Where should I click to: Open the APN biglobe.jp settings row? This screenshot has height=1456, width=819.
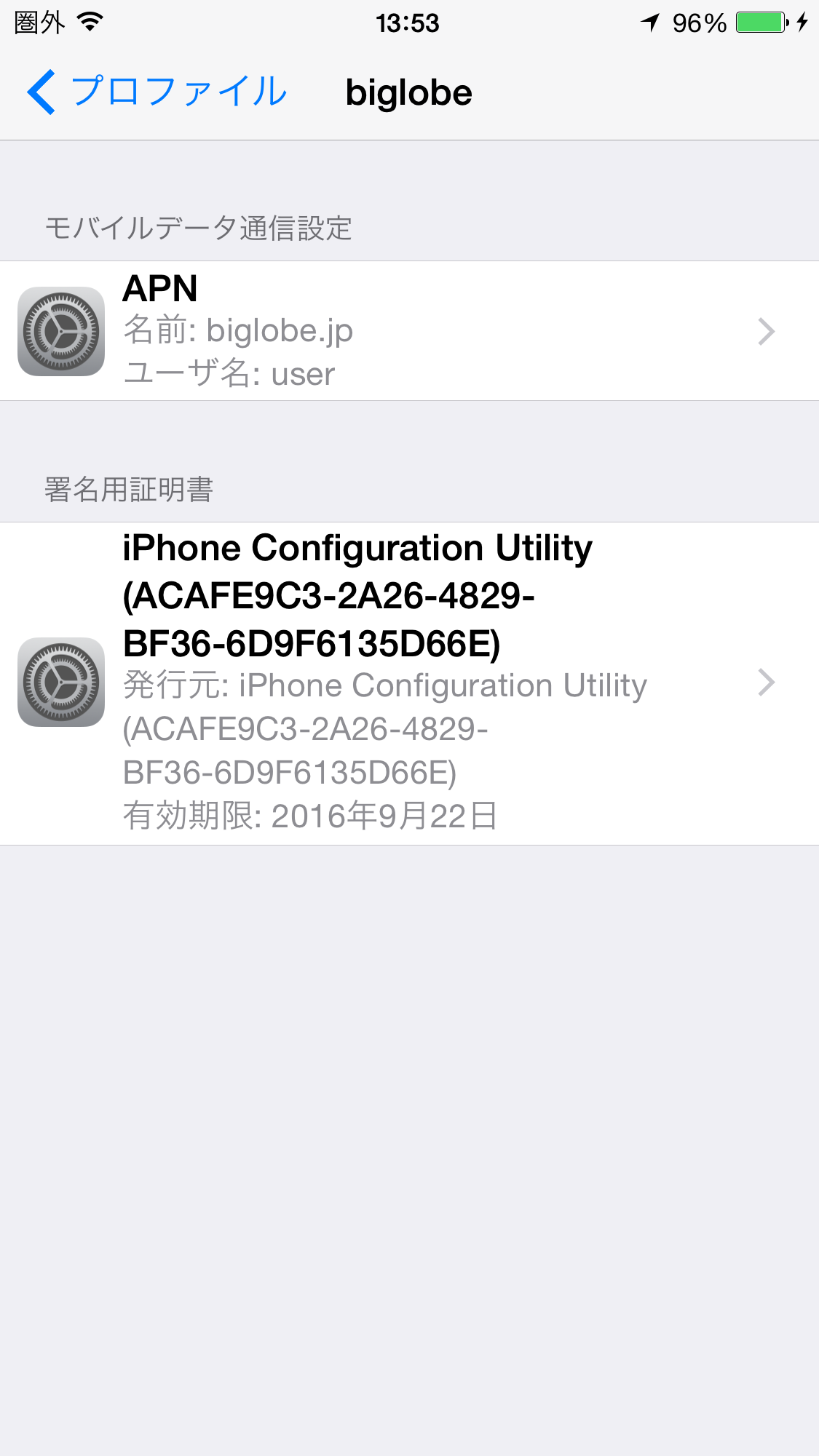coord(409,331)
